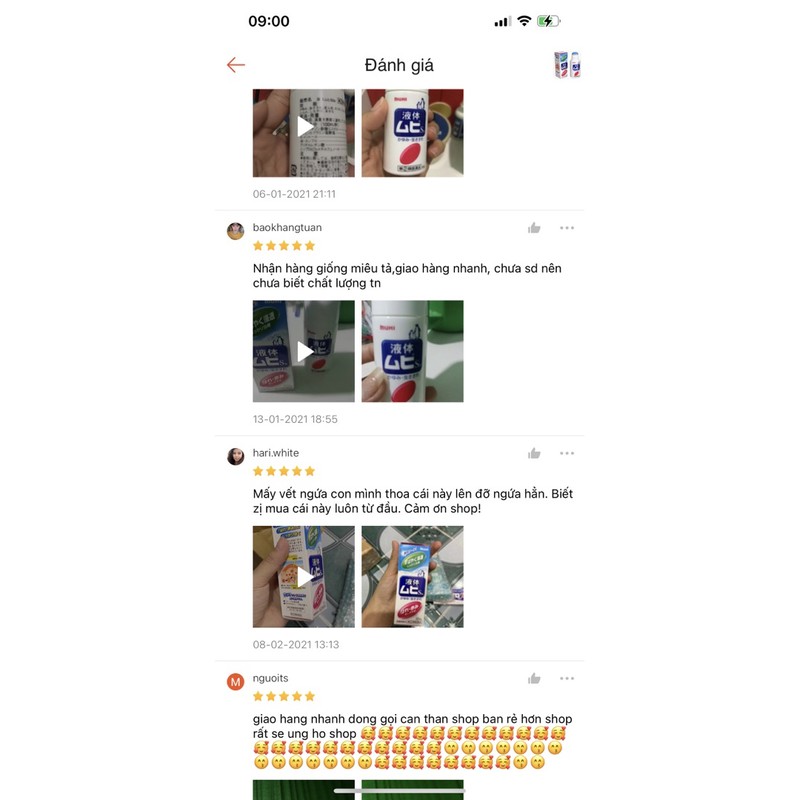The height and width of the screenshot is (800, 800).
Task: Like baokhangtuan's review
Action: click(534, 228)
